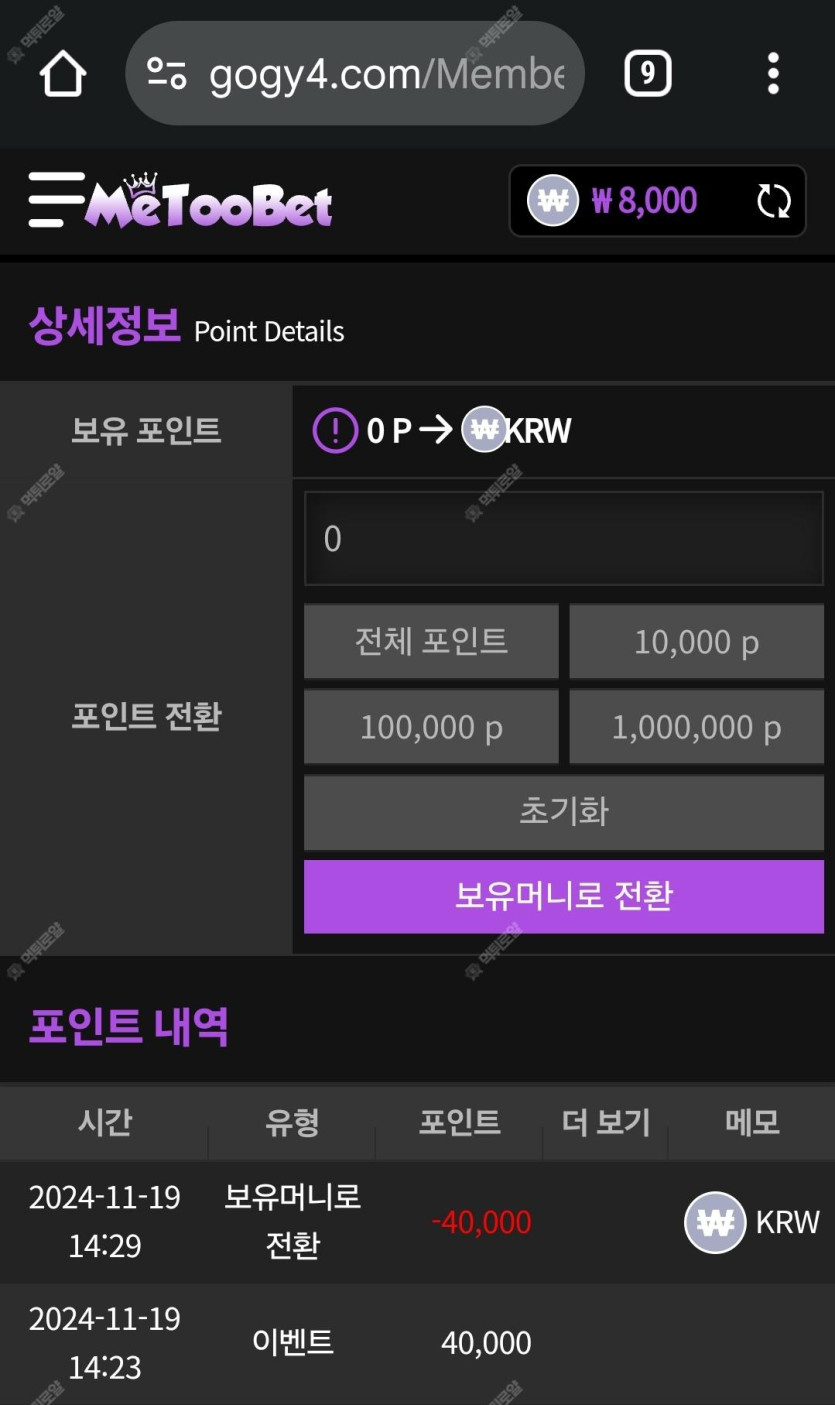Image resolution: width=835 pixels, height=1405 pixels.
Task: Add 10,000 p to conversion
Action: point(697,641)
